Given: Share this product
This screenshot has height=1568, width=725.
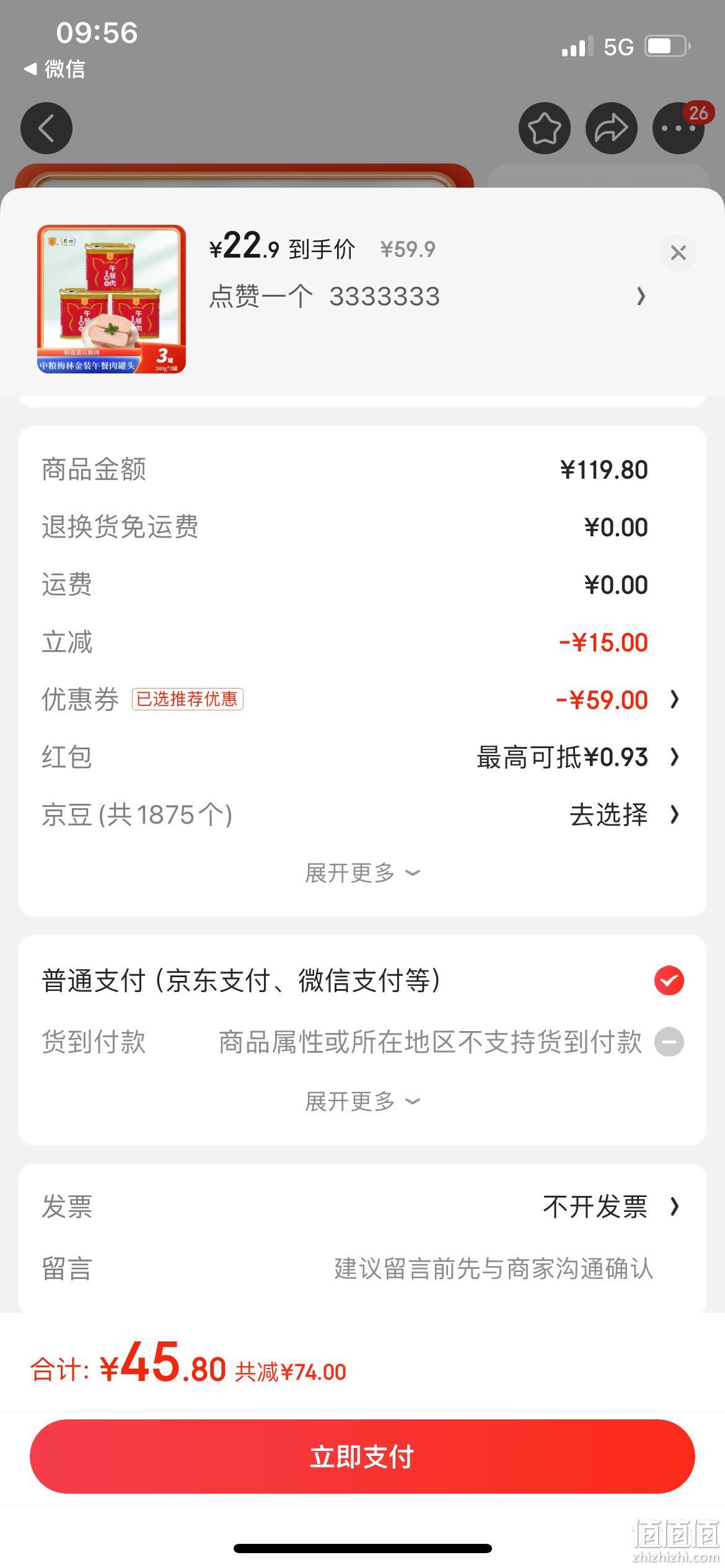Looking at the screenshot, I should tap(611, 128).
